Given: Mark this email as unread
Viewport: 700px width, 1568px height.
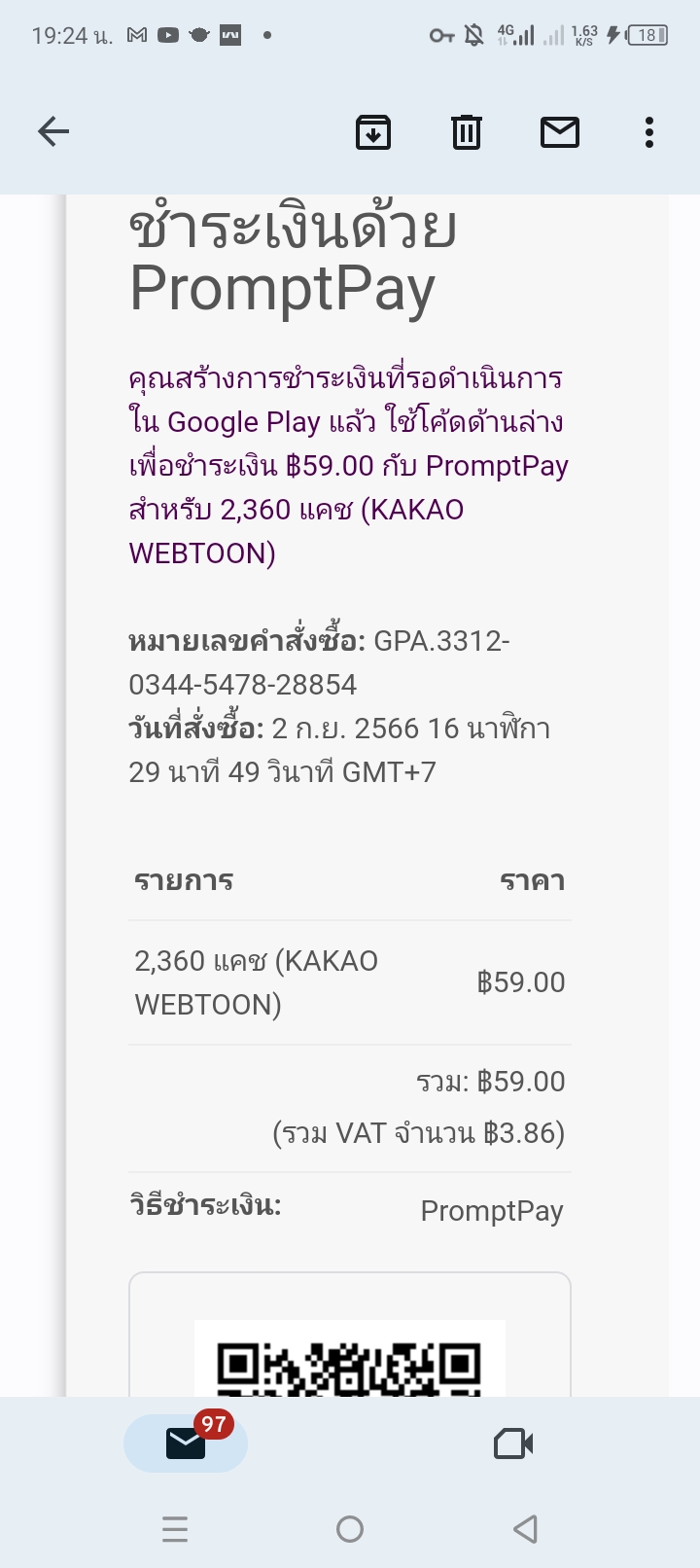Looking at the screenshot, I should (x=560, y=131).
